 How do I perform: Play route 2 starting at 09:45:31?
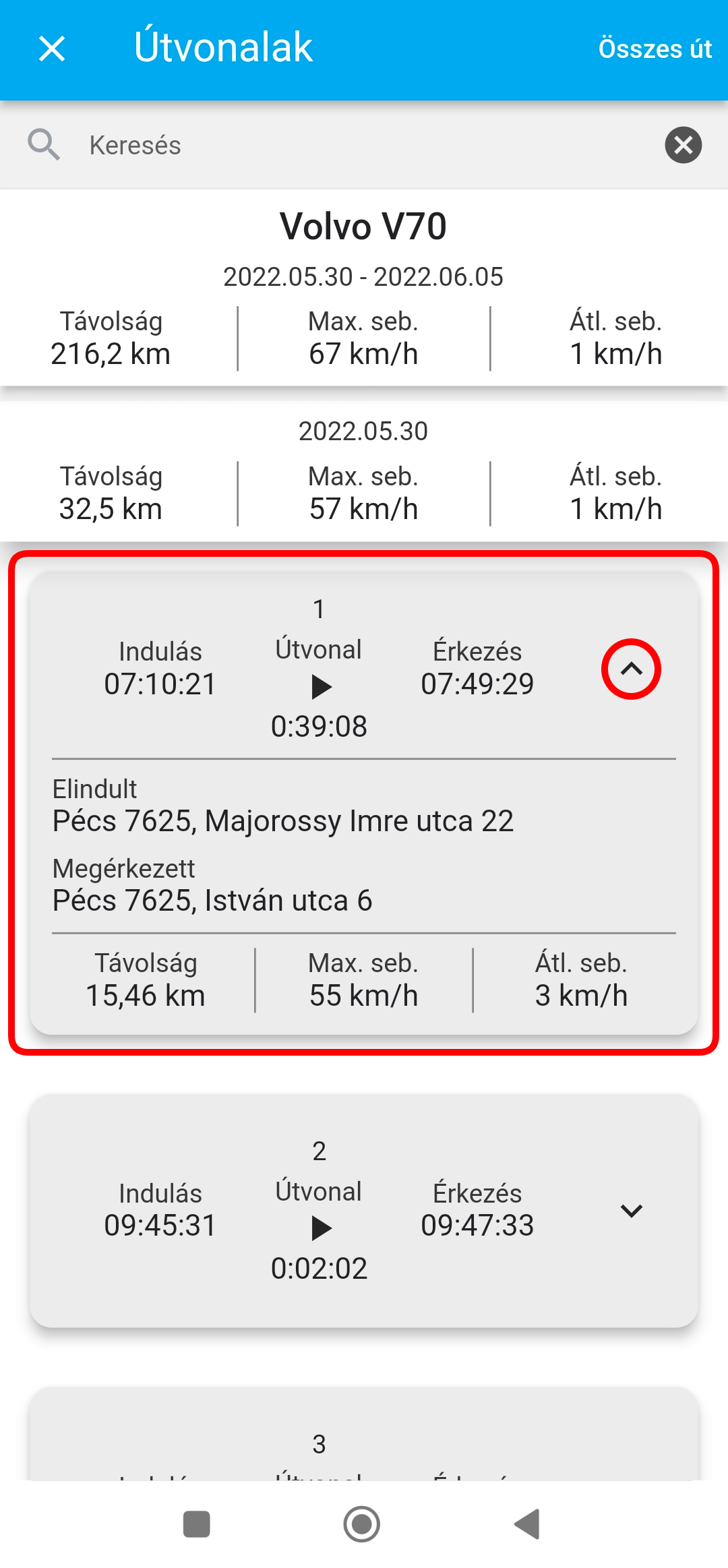click(321, 1228)
